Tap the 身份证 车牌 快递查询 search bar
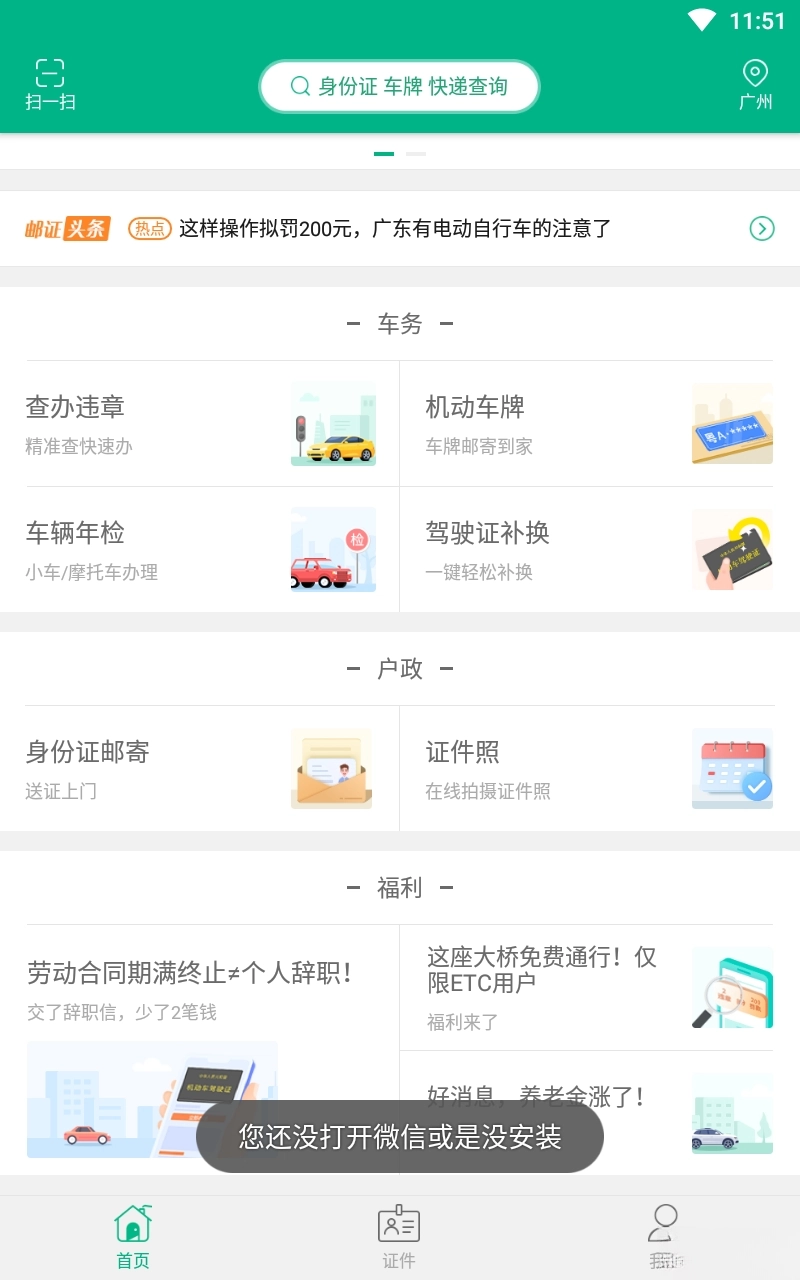Screen dimensions: 800x1280 tap(400, 86)
